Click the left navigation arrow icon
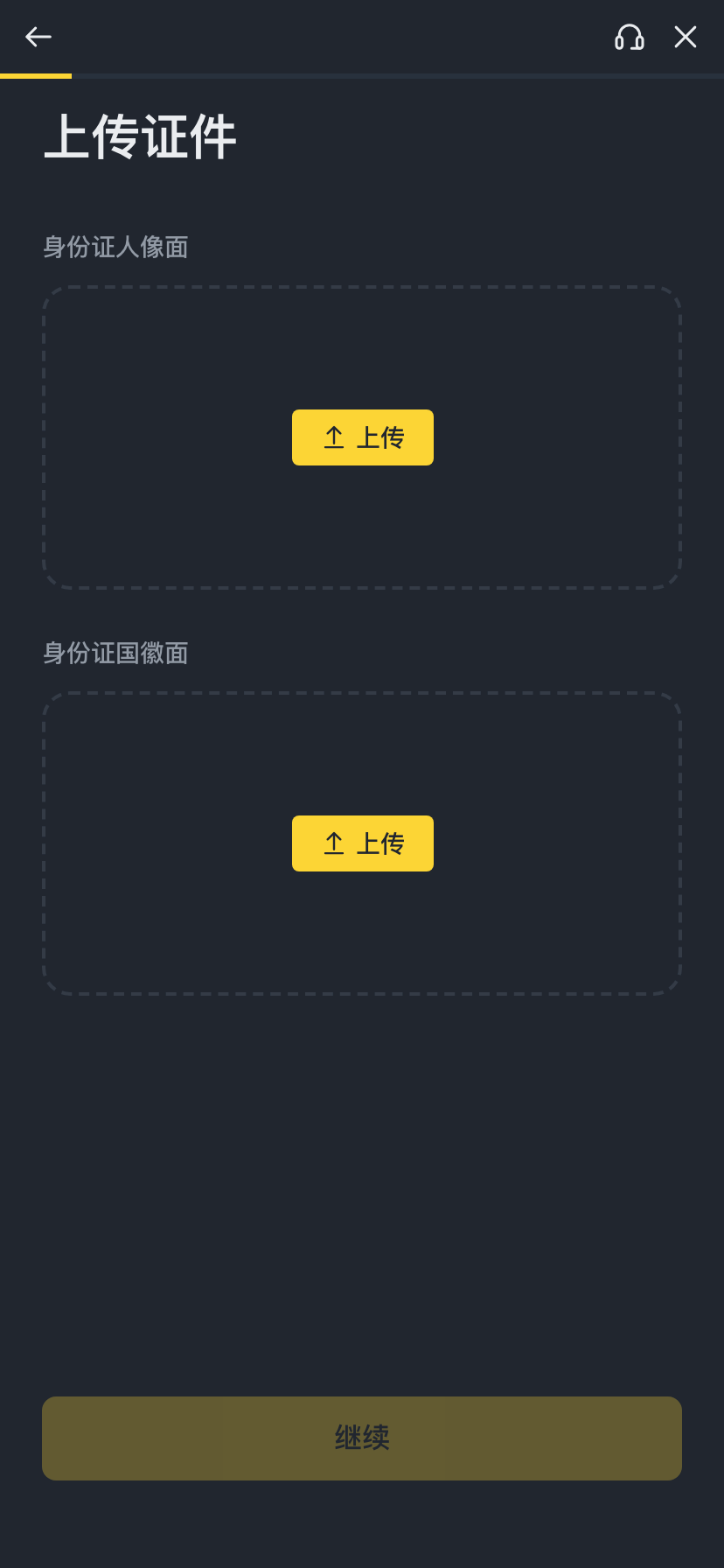 [x=37, y=38]
